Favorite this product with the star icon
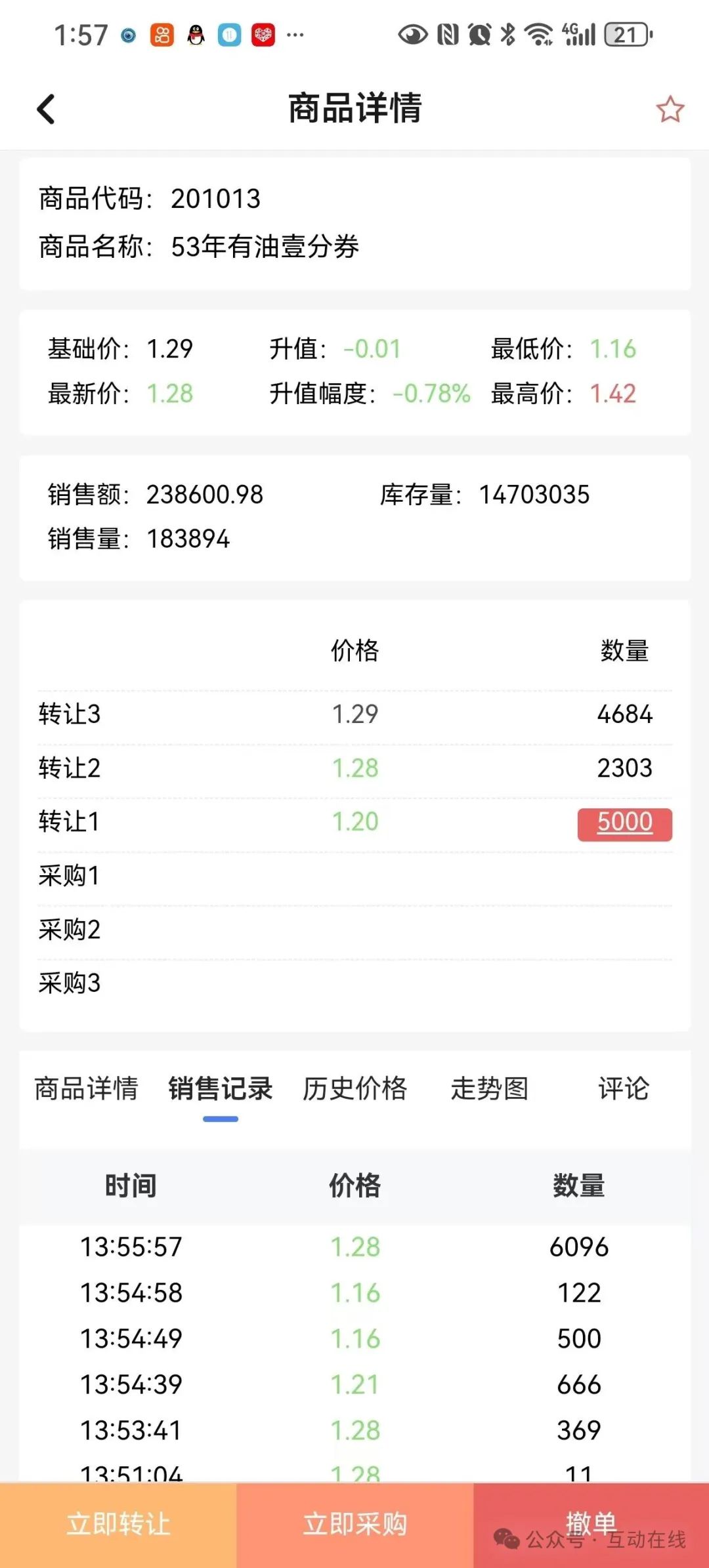 click(670, 109)
